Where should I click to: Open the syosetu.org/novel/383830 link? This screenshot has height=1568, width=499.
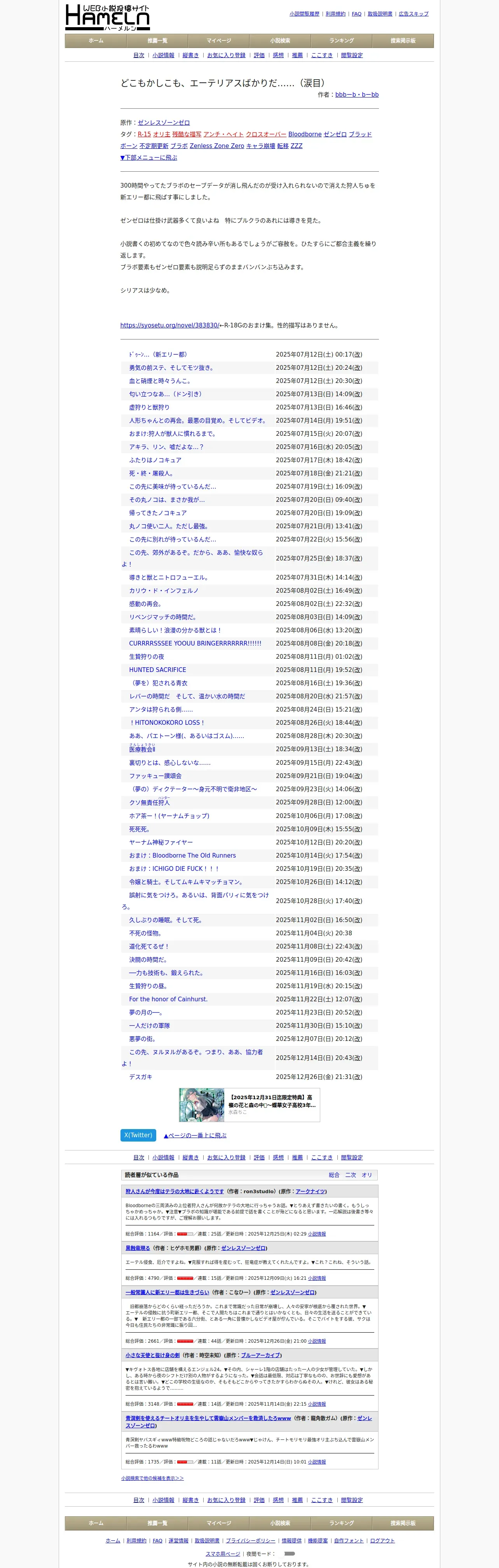click(169, 325)
